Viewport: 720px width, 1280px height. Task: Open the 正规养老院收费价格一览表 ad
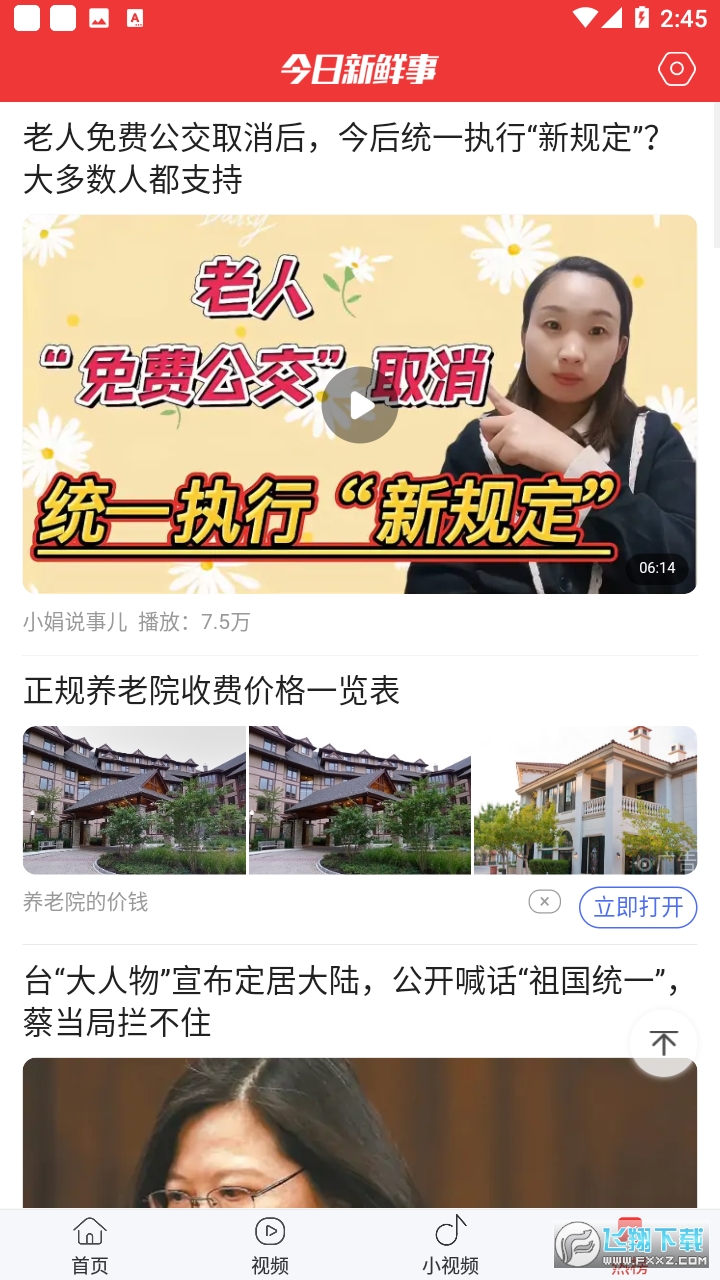pos(211,691)
